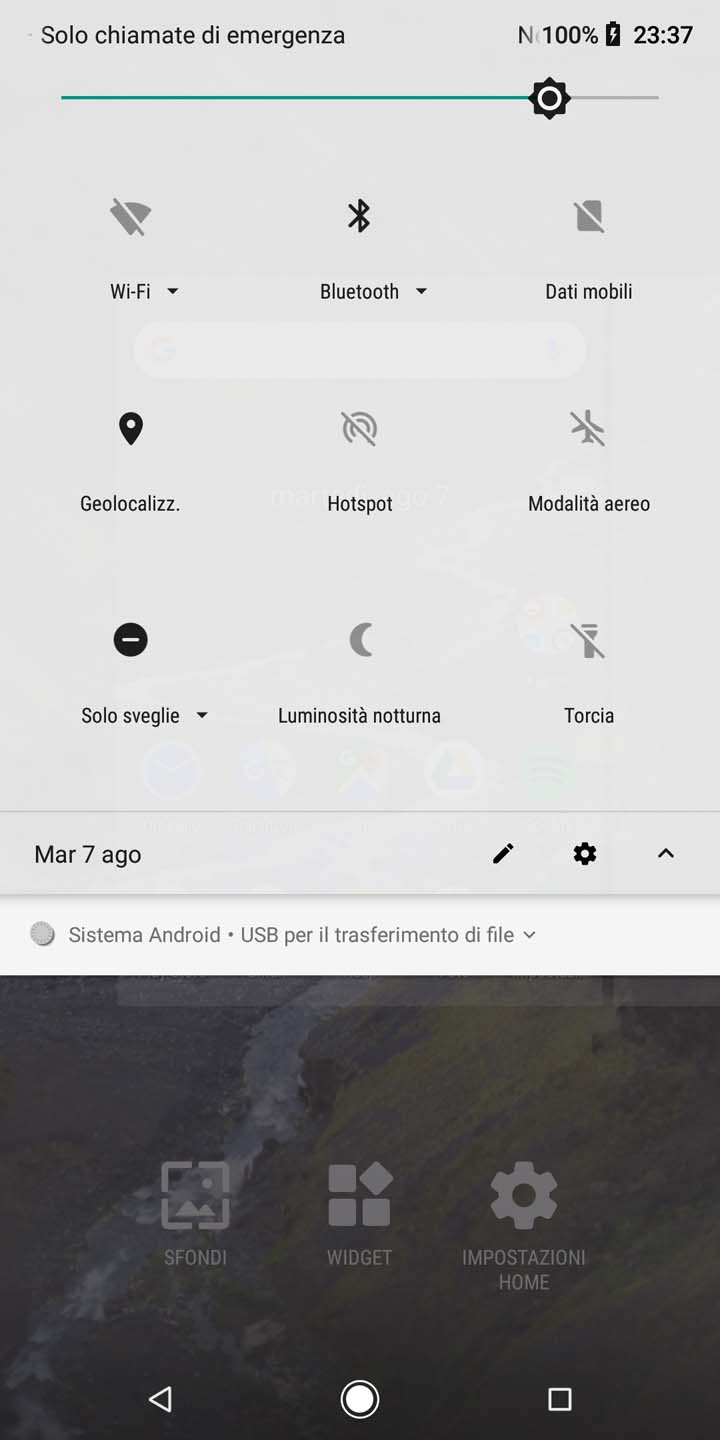Tap the brightness slider track
The height and width of the screenshot is (1440, 720).
click(359, 98)
